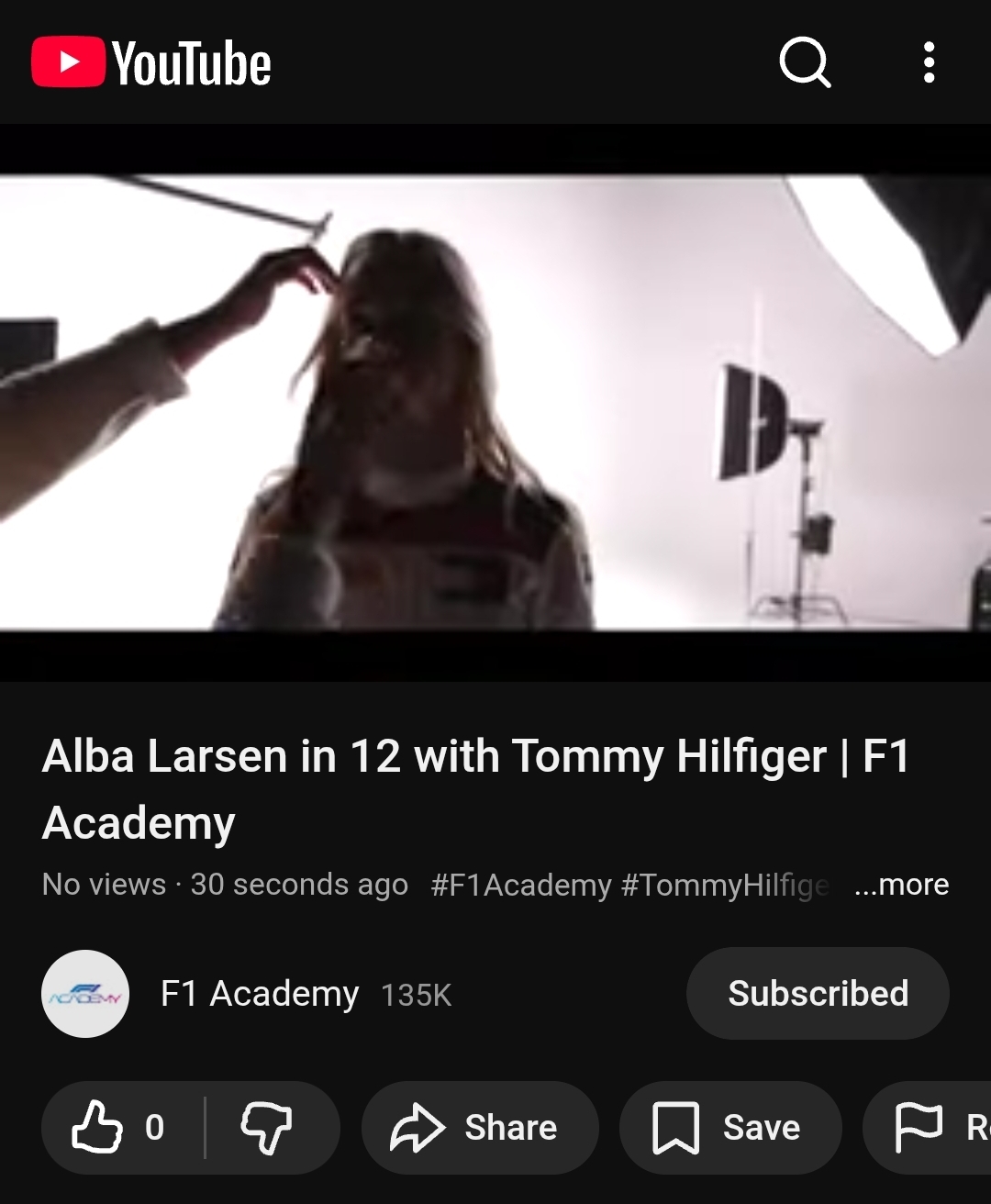Dislike this video
The height and width of the screenshot is (1204, 991).
pyautogui.click(x=267, y=1127)
